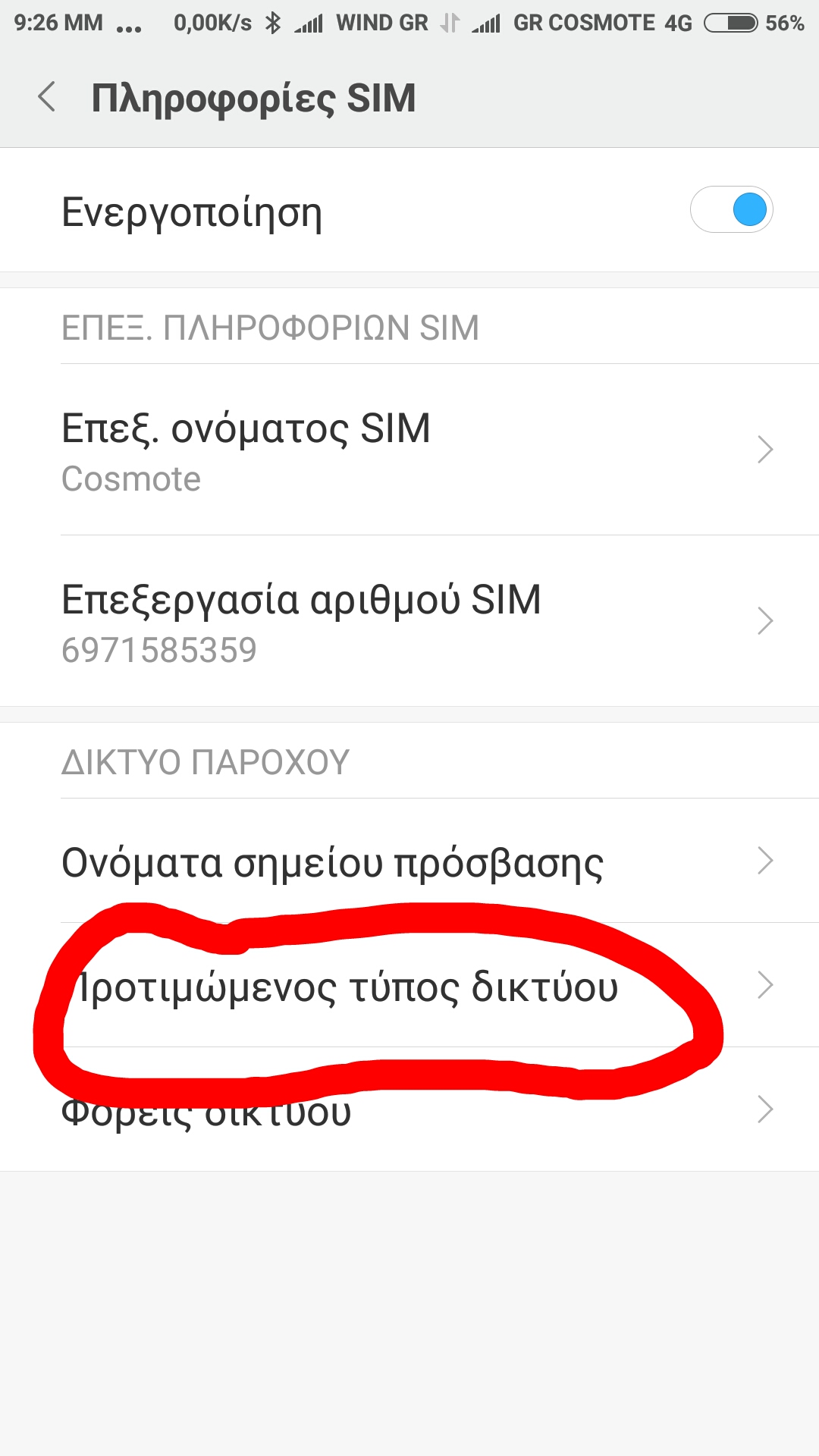Open Ονόματα σημείου πρόσβασης
Image resolution: width=819 pixels, height=1456 pixels.
point(409,861)
